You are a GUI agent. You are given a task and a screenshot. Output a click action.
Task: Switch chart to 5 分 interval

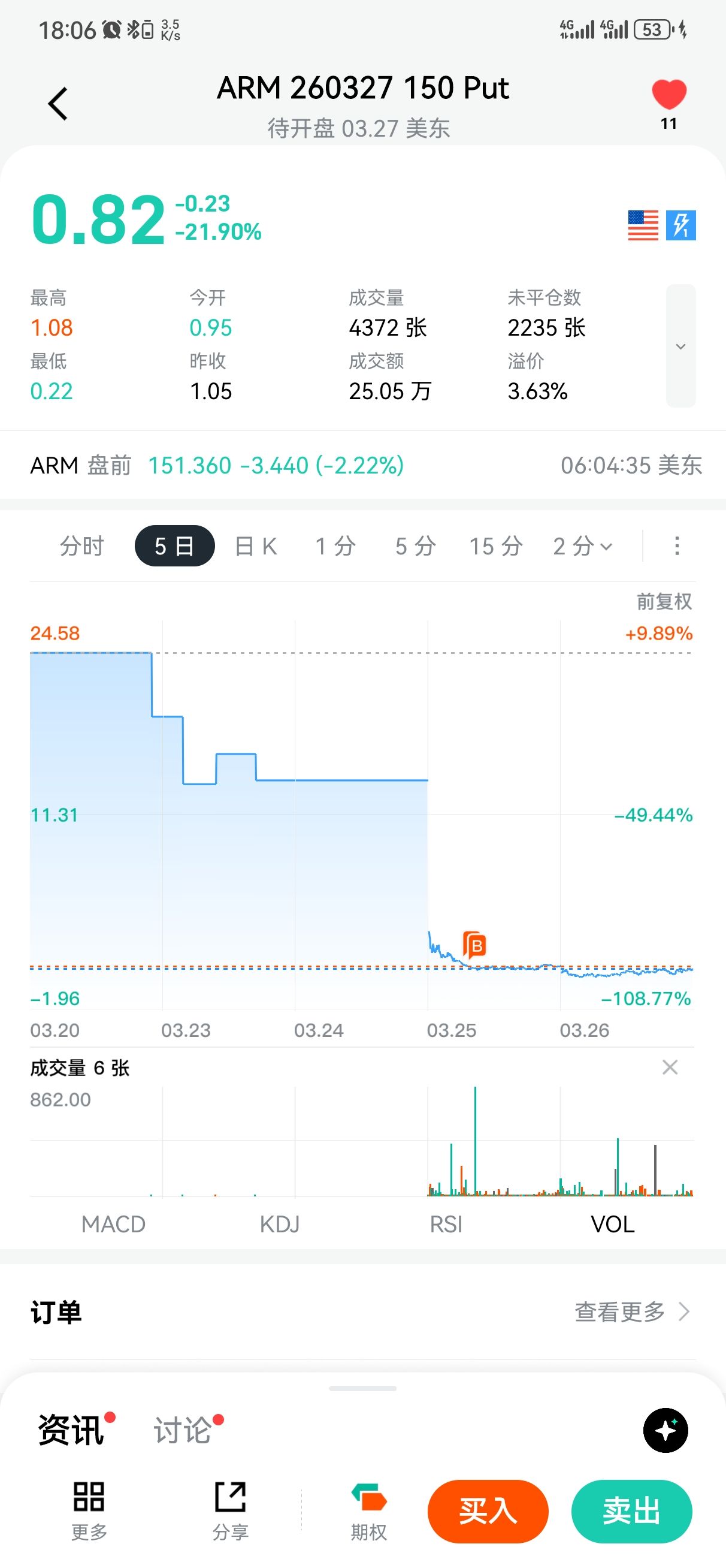(416, 546)
